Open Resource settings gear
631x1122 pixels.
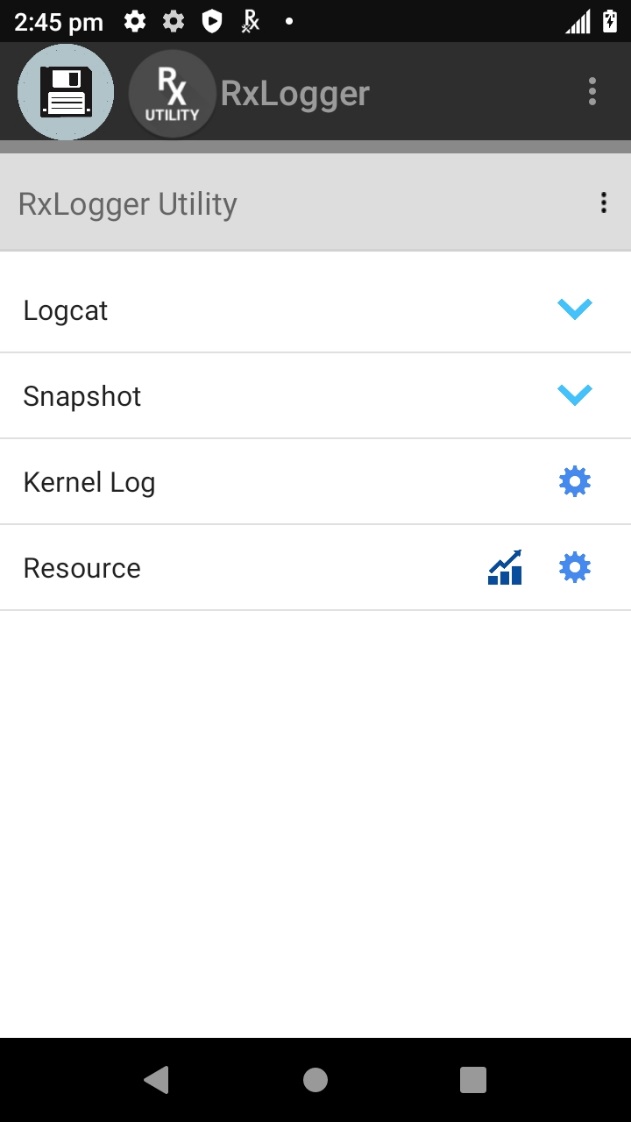[x=575, y=568]
